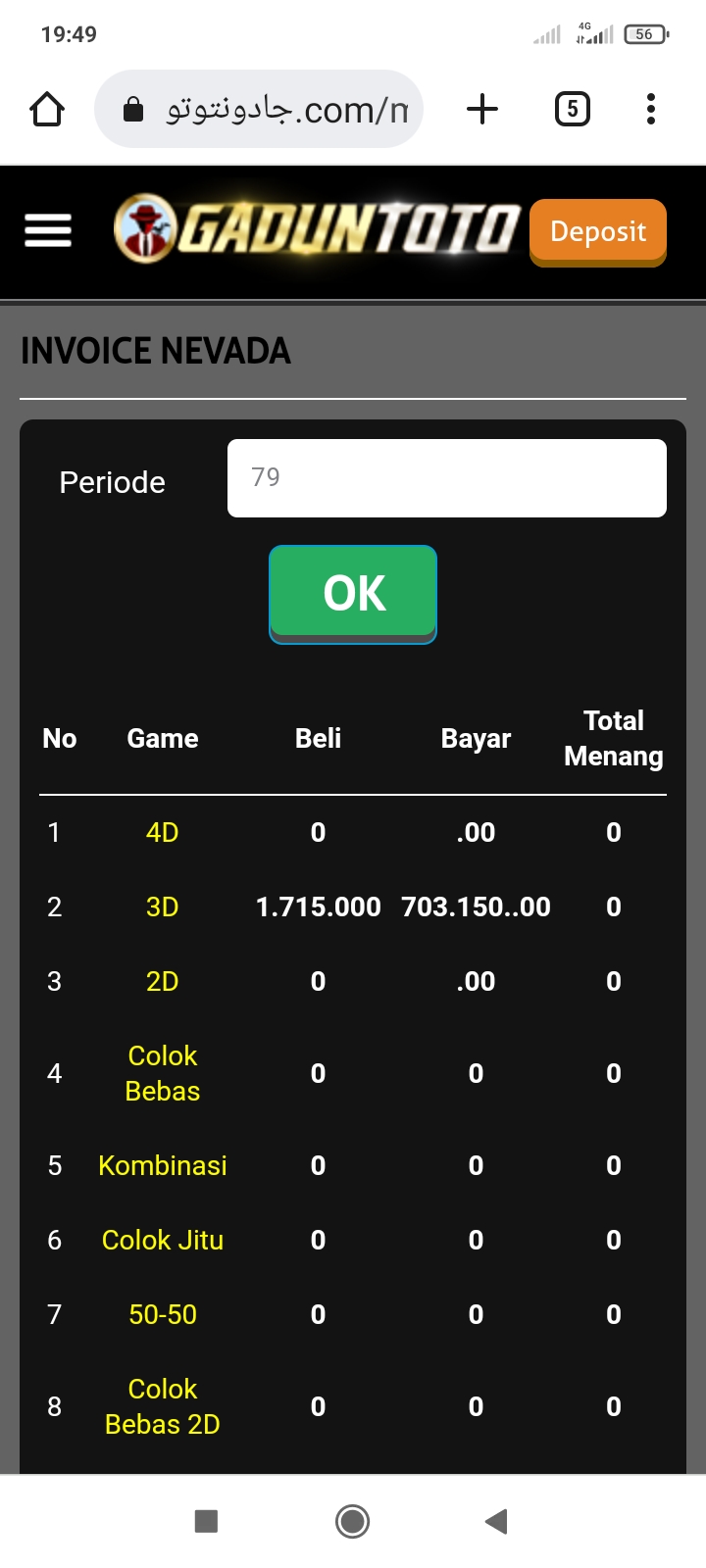Focus the Periode input field

tap(446, 478)
